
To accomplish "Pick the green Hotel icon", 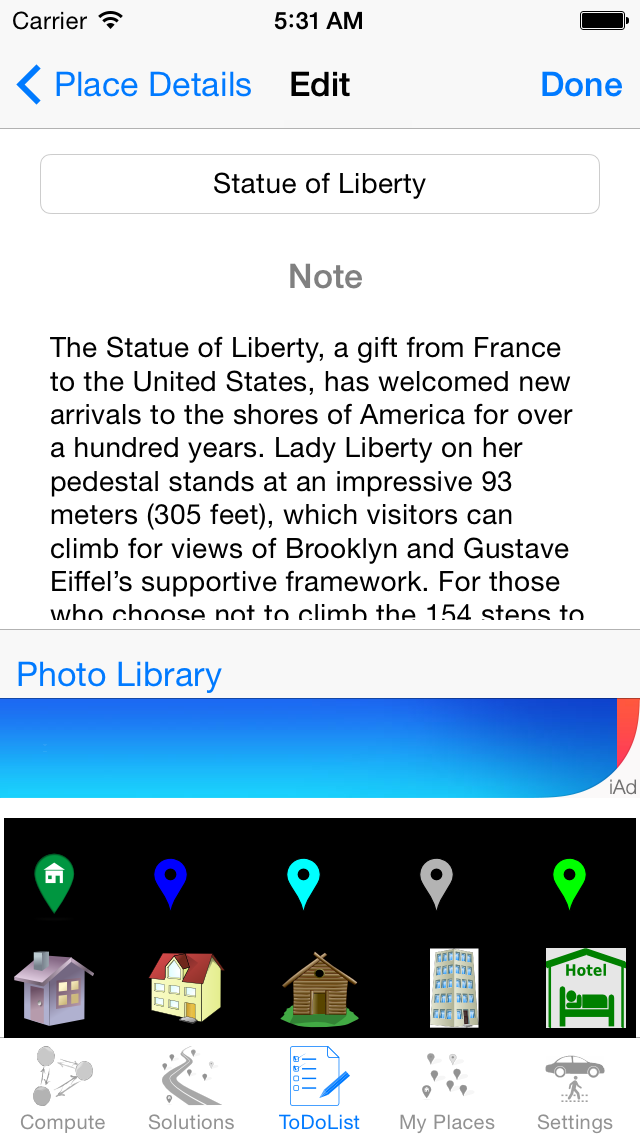I will 586,988.
